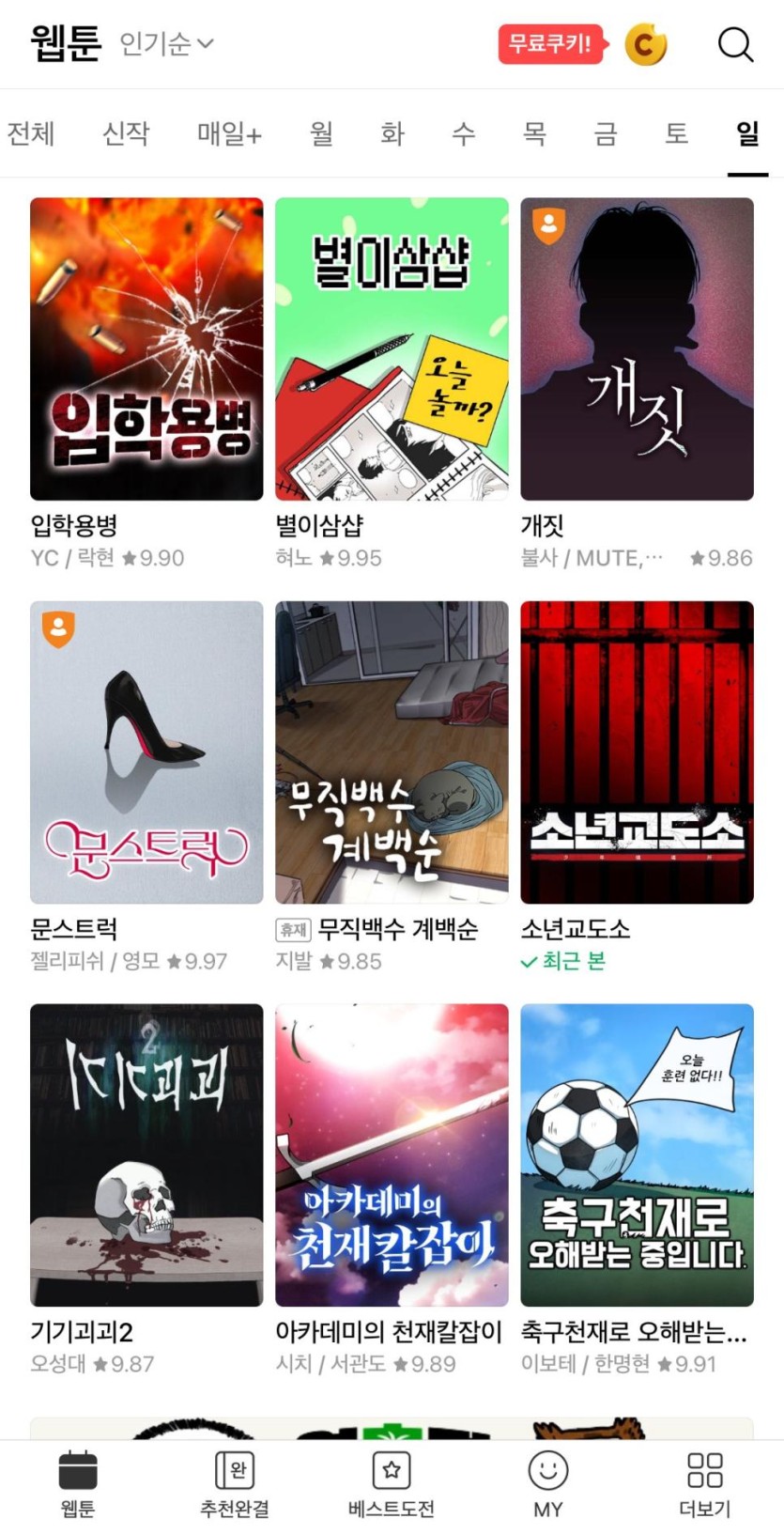This screenshot has height=1534, width=784.
Task: Select the 매일+ tab
Action: click(229, 133)
